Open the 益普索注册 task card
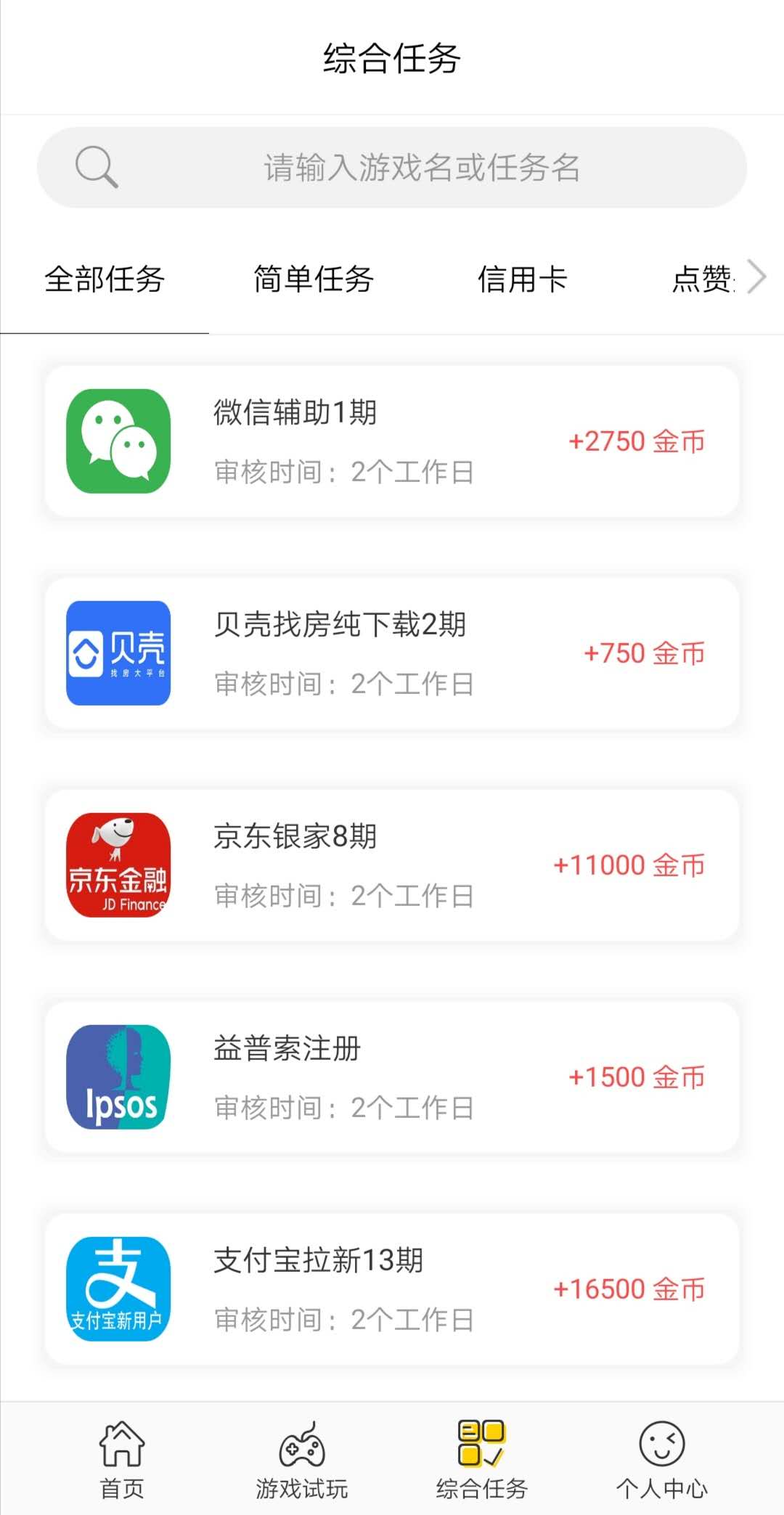Image resolution: width=784 pixels, height=1515 pixels. (392, 1077)
